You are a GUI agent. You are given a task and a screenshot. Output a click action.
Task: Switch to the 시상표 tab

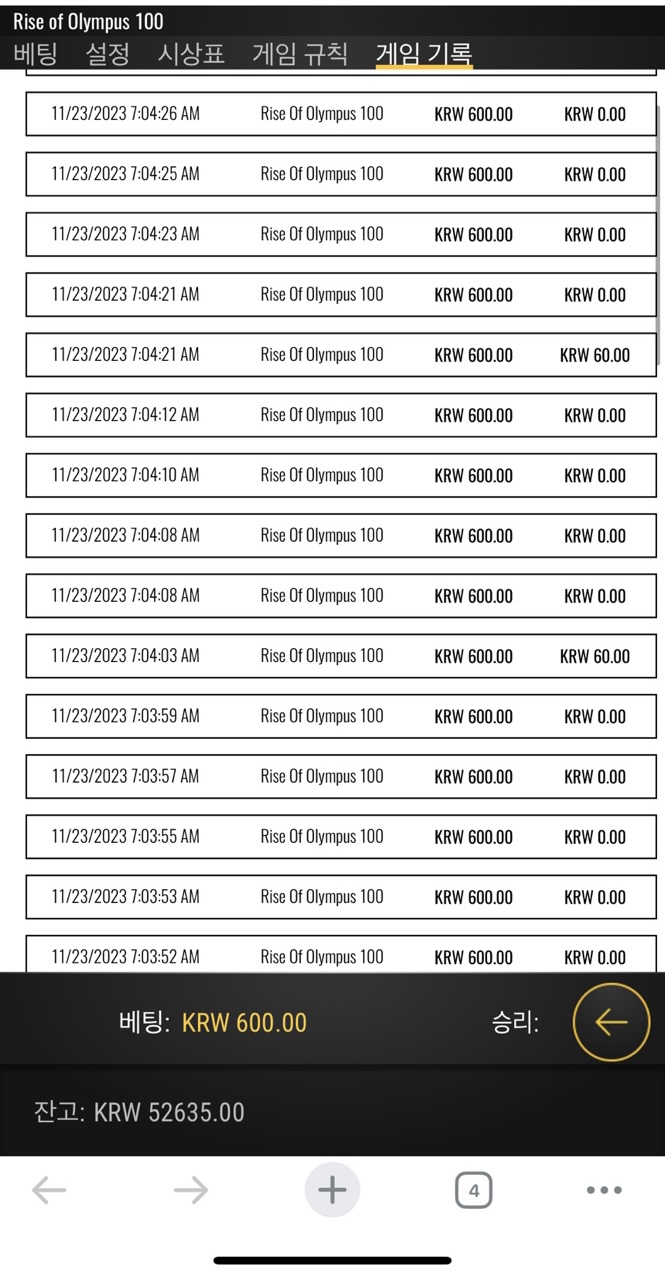(x=191, y=53)
